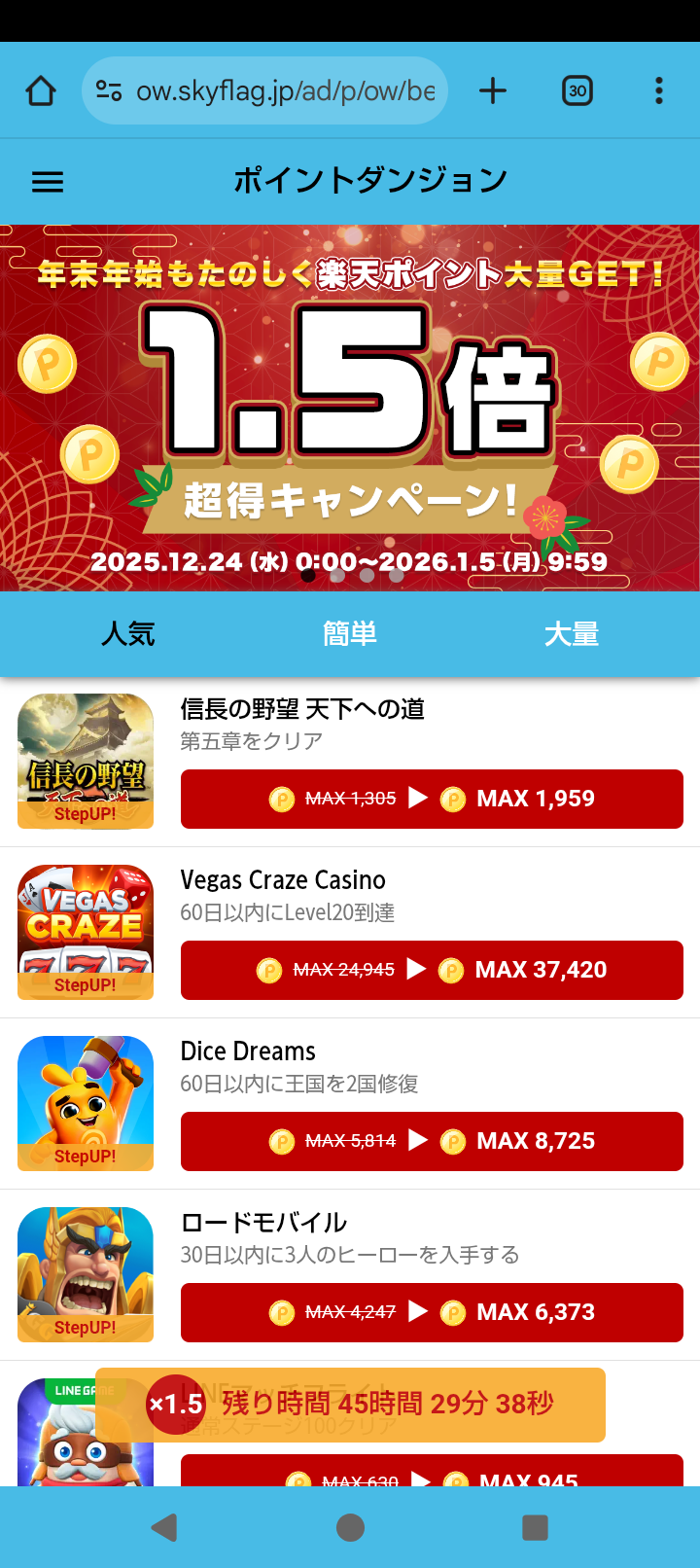This screenshot has width=700, height=1568.
Task: Open the 1.5倍 超得キャンペーン banner
Action: tap(350, 409)
